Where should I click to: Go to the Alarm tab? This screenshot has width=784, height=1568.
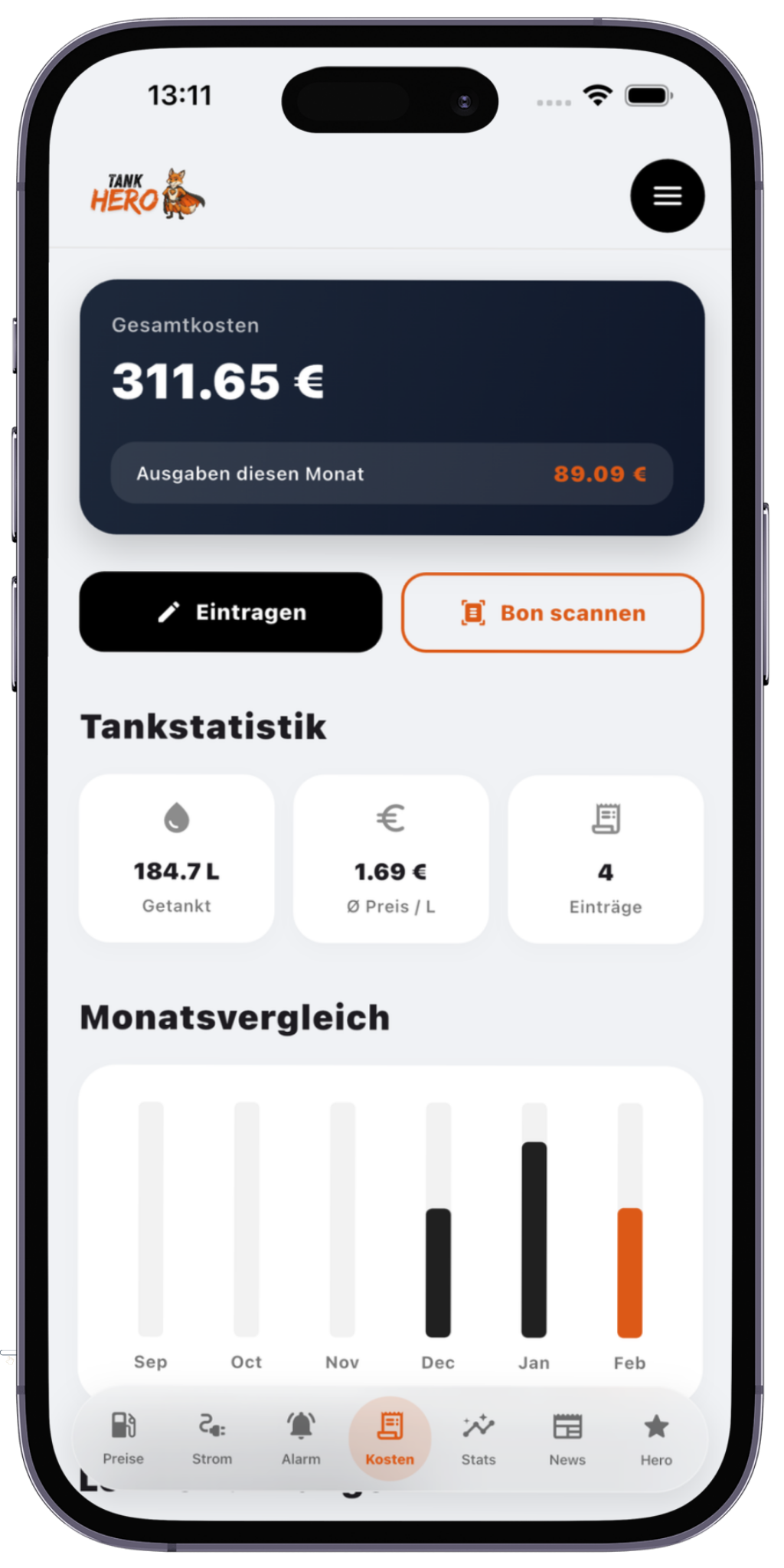tap(301, 1438)
